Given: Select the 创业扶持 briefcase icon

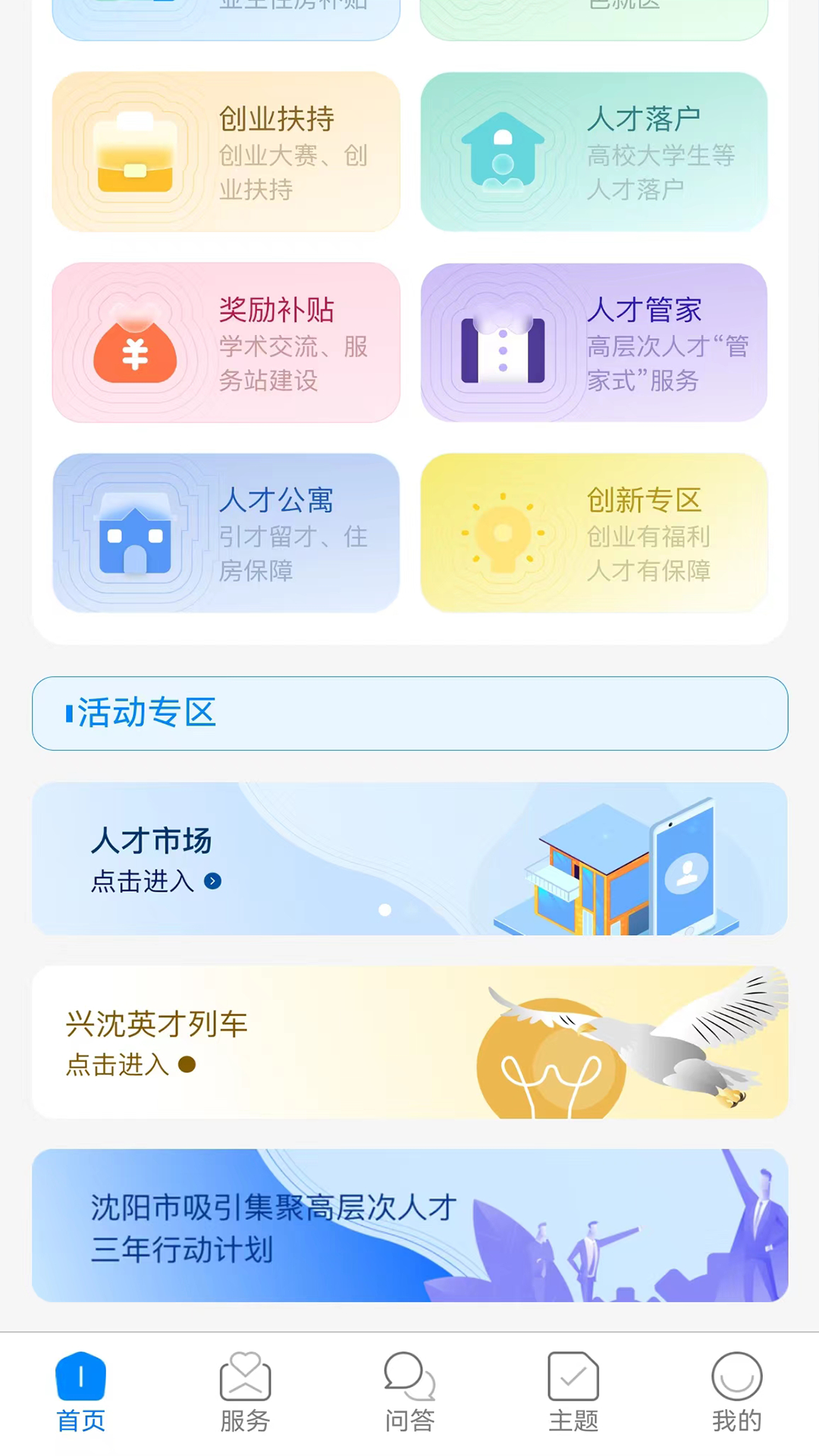Looking at the screenshot, I should 133,152.
